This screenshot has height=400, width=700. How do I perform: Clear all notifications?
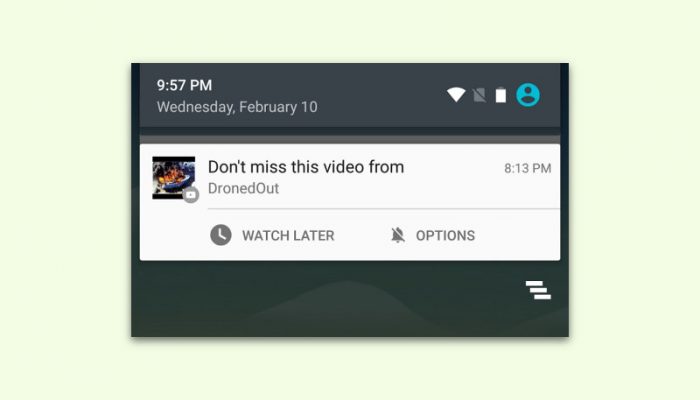[538, 290]
